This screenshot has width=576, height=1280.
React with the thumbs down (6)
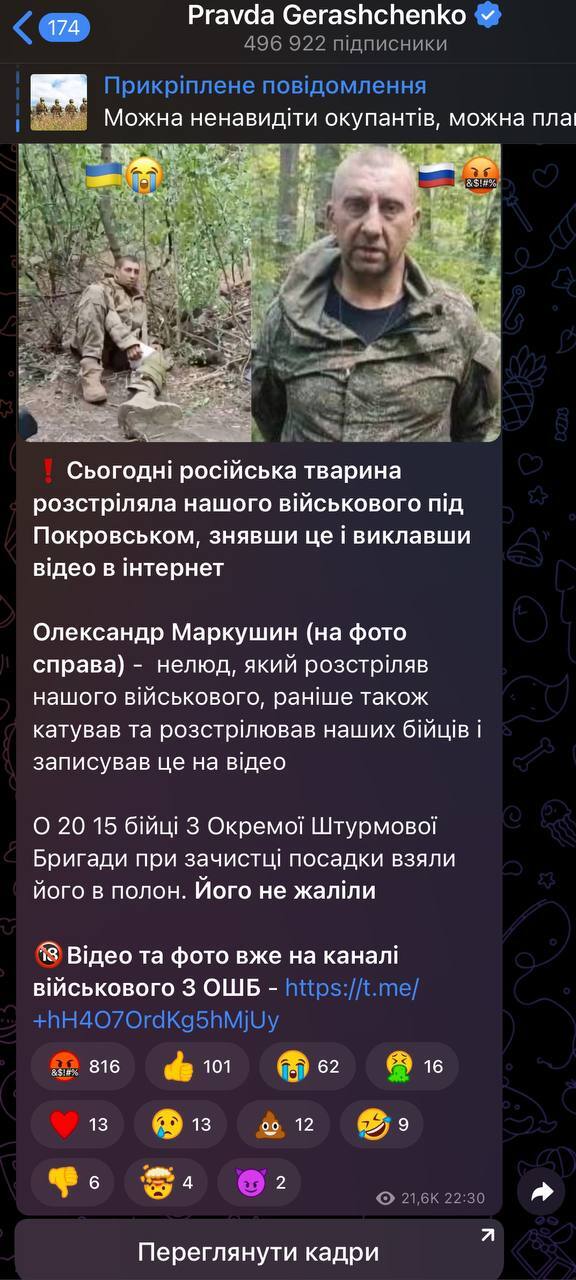click(73, 1182)
